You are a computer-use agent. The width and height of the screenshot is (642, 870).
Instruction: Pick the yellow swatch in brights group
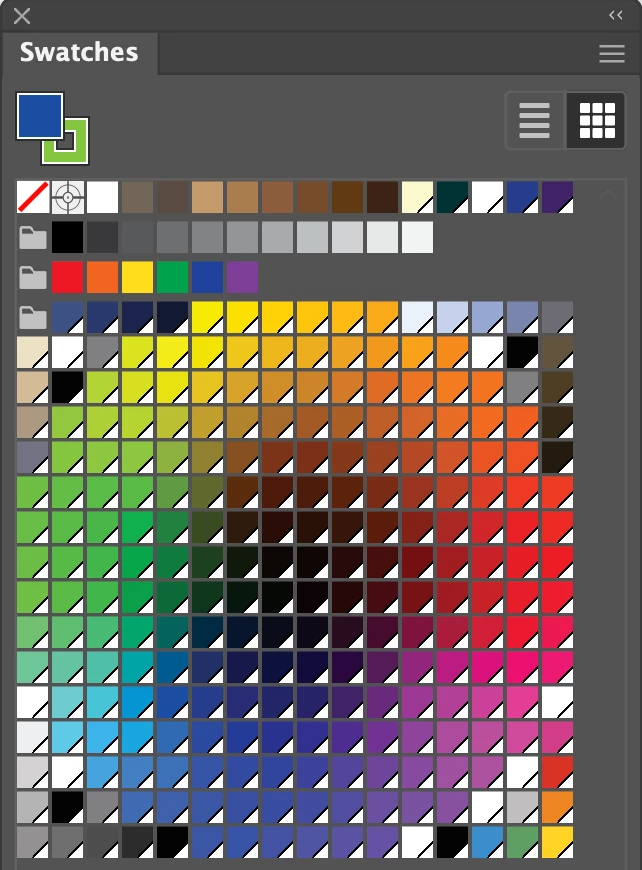138,277
